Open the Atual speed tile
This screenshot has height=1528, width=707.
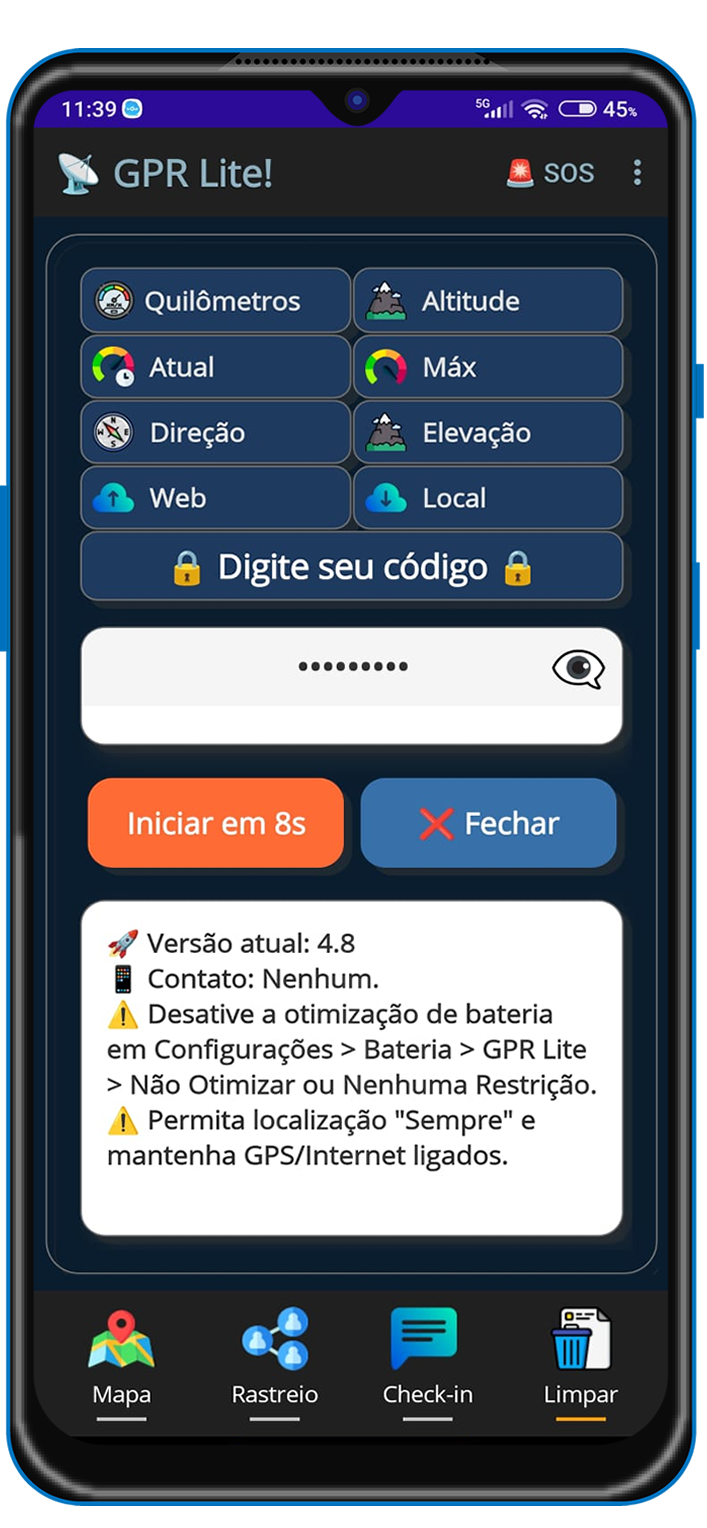click(x=216, y=367)
